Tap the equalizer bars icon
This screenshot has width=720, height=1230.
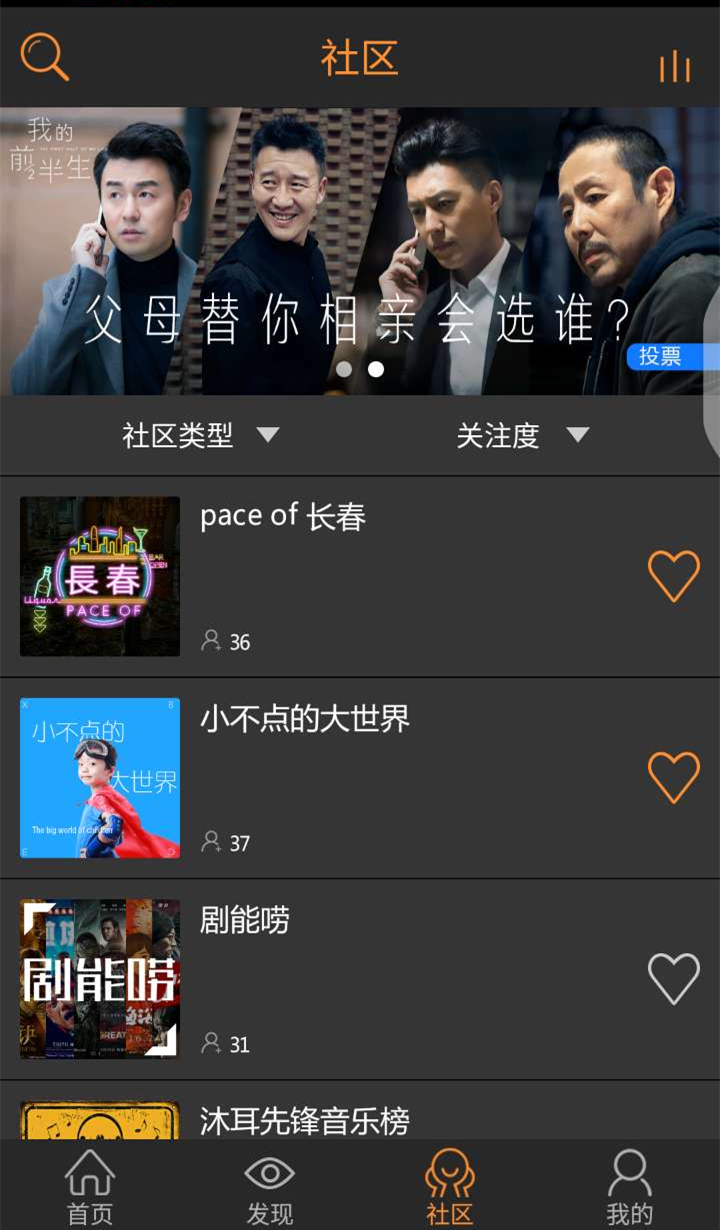coord(675,66)
